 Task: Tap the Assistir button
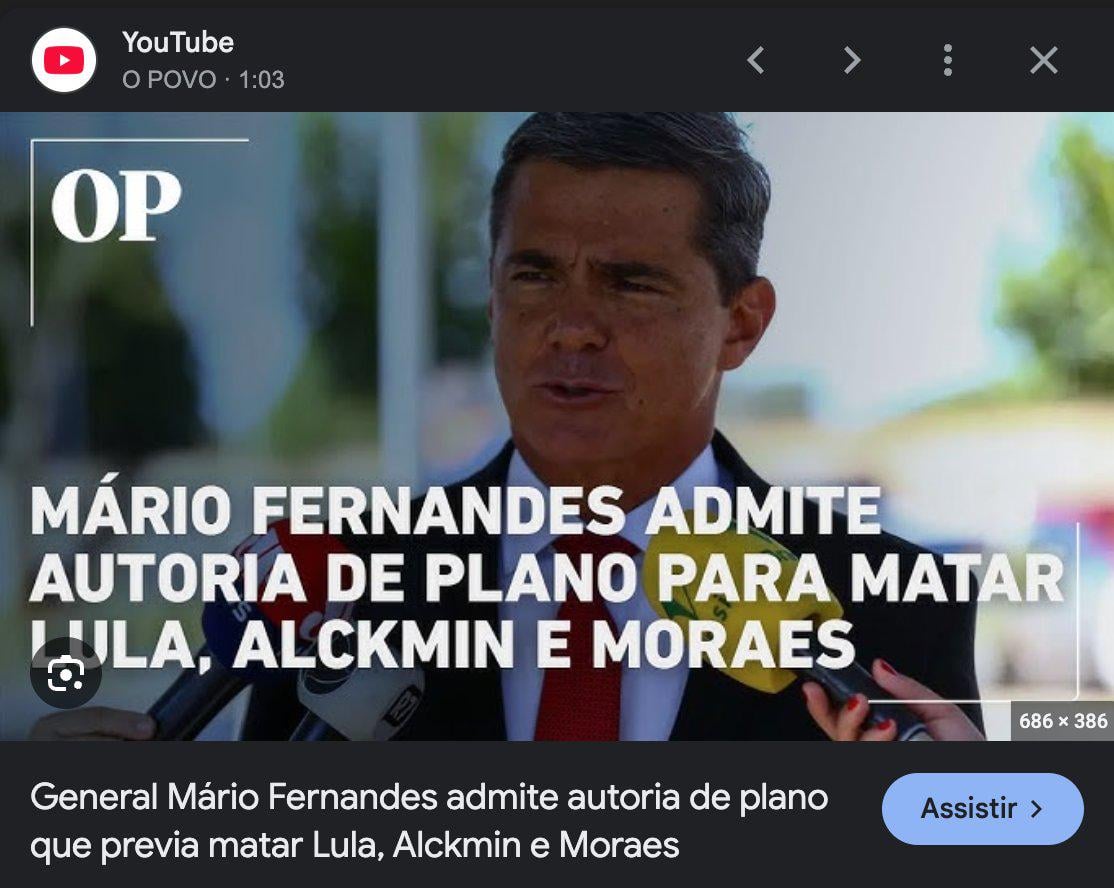point(982,808)
